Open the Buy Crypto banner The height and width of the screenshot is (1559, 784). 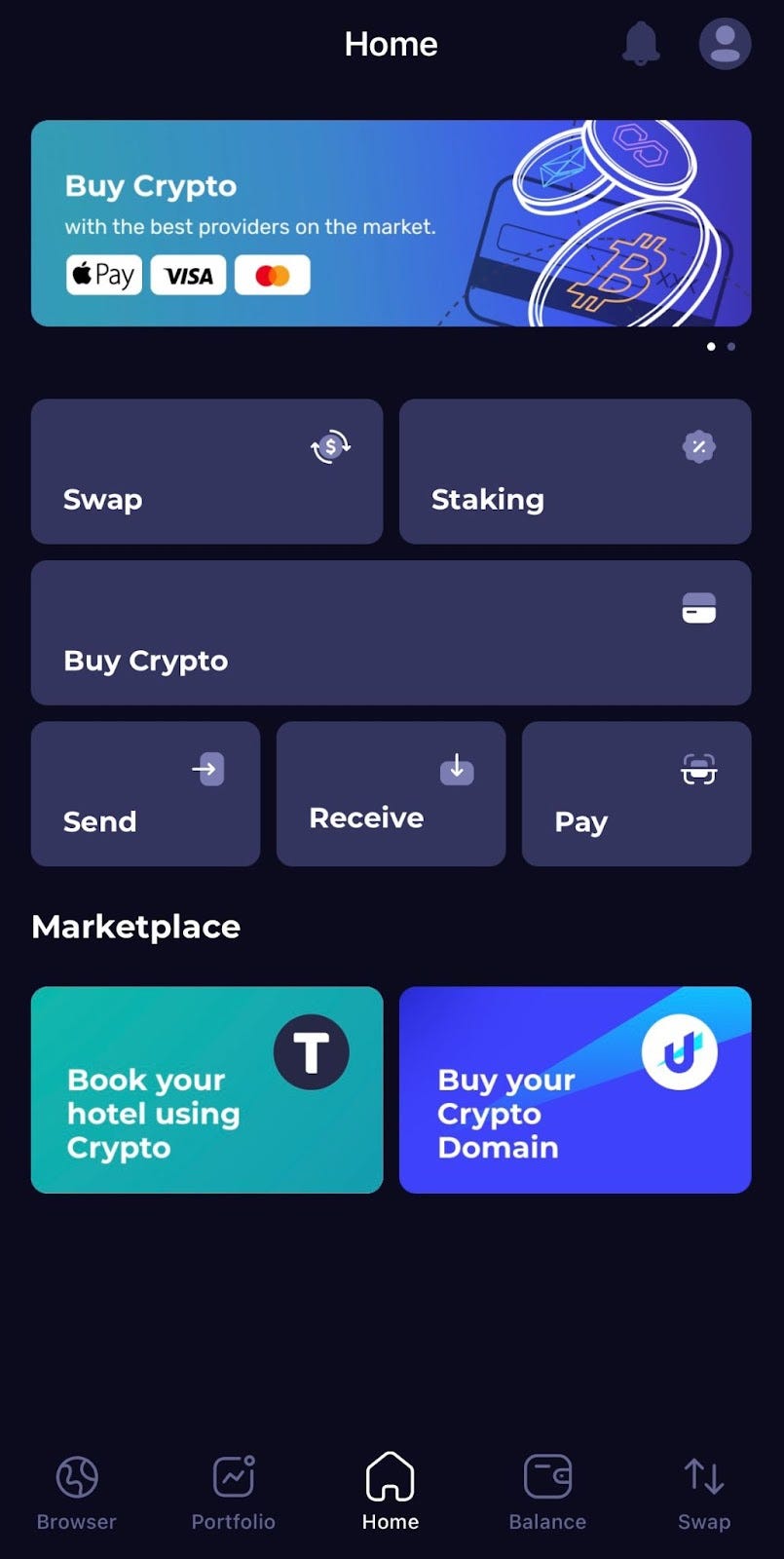click(391, 222)
